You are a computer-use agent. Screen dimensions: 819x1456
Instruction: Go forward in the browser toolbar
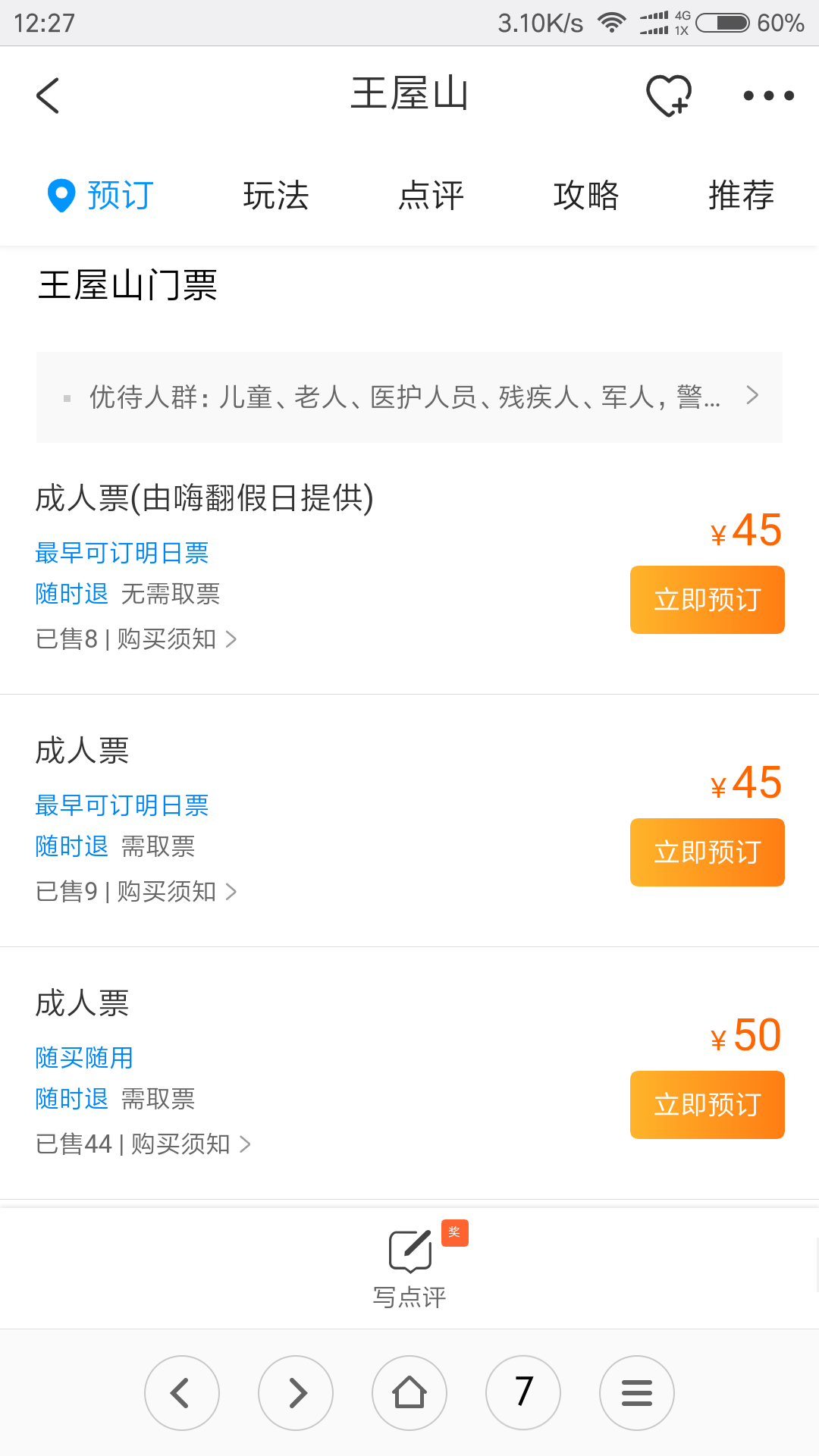coord(296,1393)
